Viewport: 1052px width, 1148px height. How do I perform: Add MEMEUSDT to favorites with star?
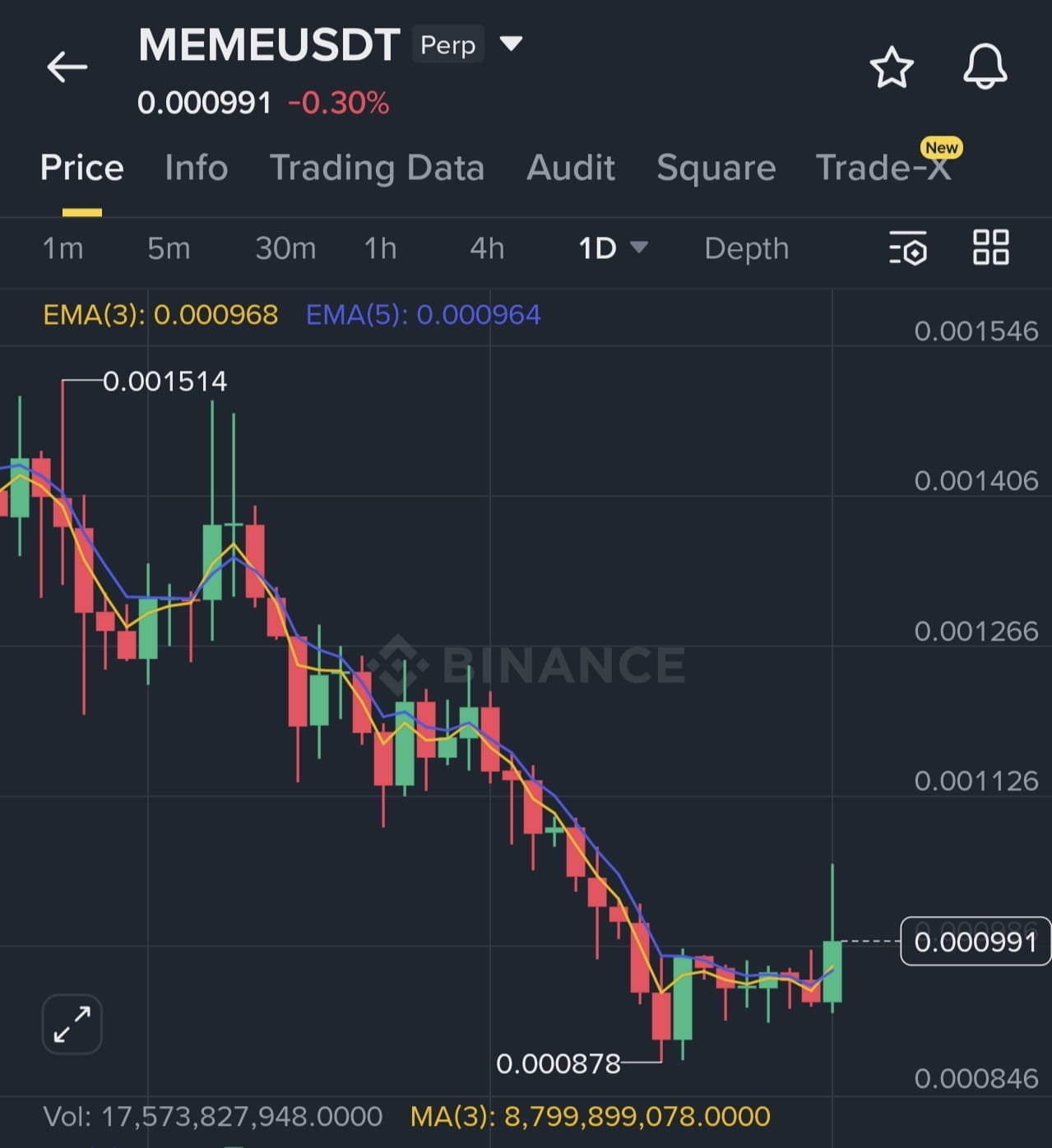(x=892, y=67)
